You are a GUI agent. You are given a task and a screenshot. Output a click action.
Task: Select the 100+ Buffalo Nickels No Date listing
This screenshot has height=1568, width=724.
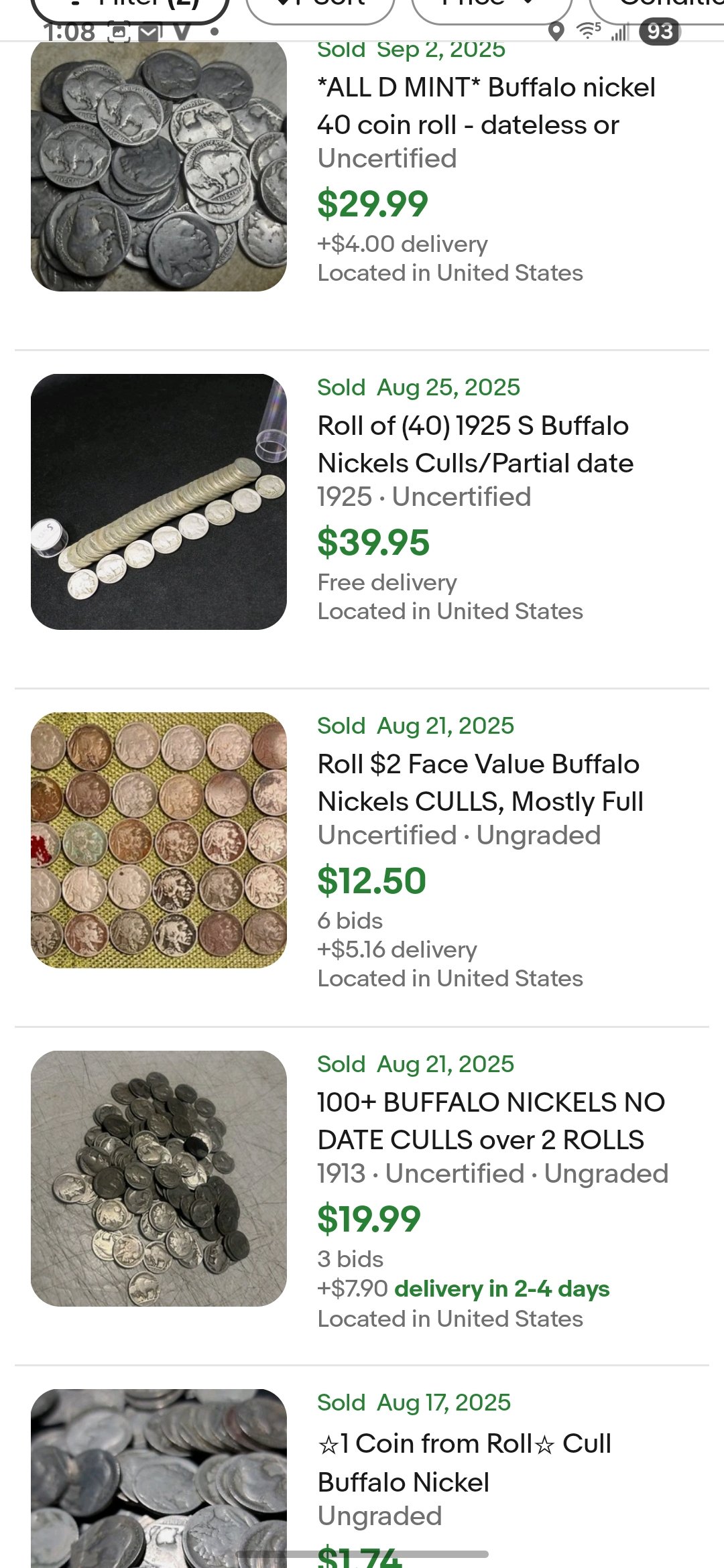pos(490,1121)
